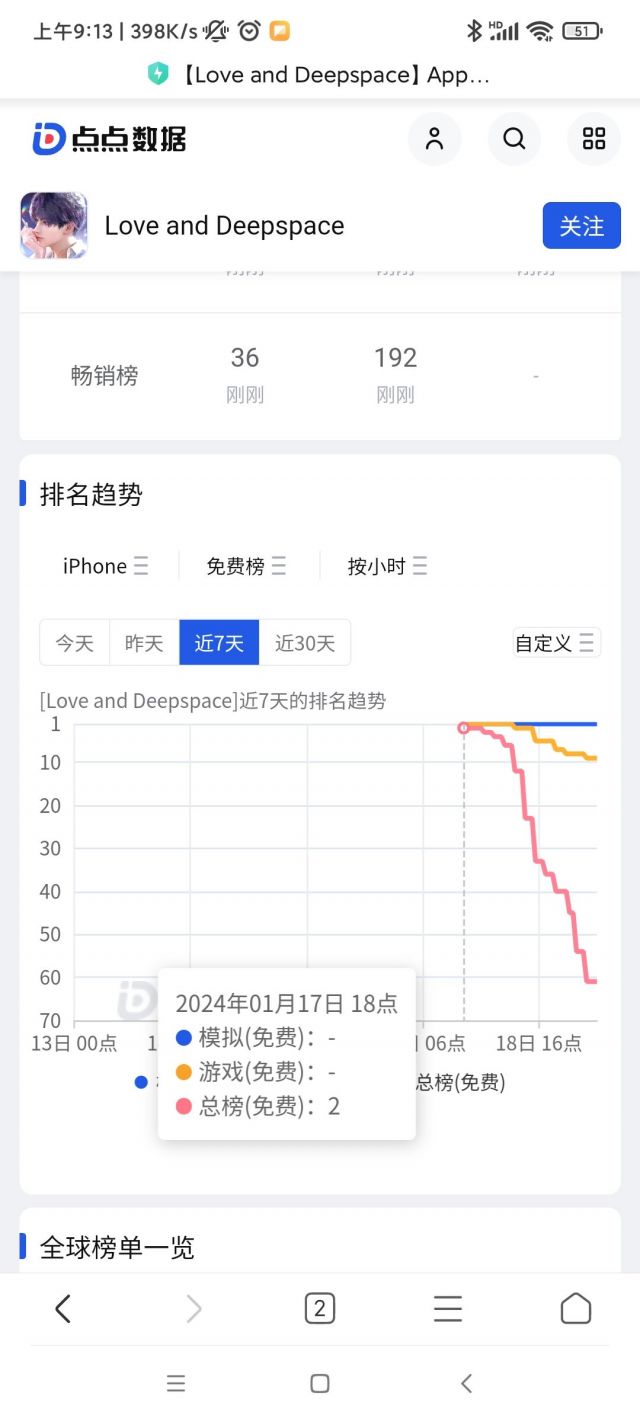This screenshot has width=640, height=1422.
Task: Expand the 按小时 interval dropdown
Action: tap(388, 566)
